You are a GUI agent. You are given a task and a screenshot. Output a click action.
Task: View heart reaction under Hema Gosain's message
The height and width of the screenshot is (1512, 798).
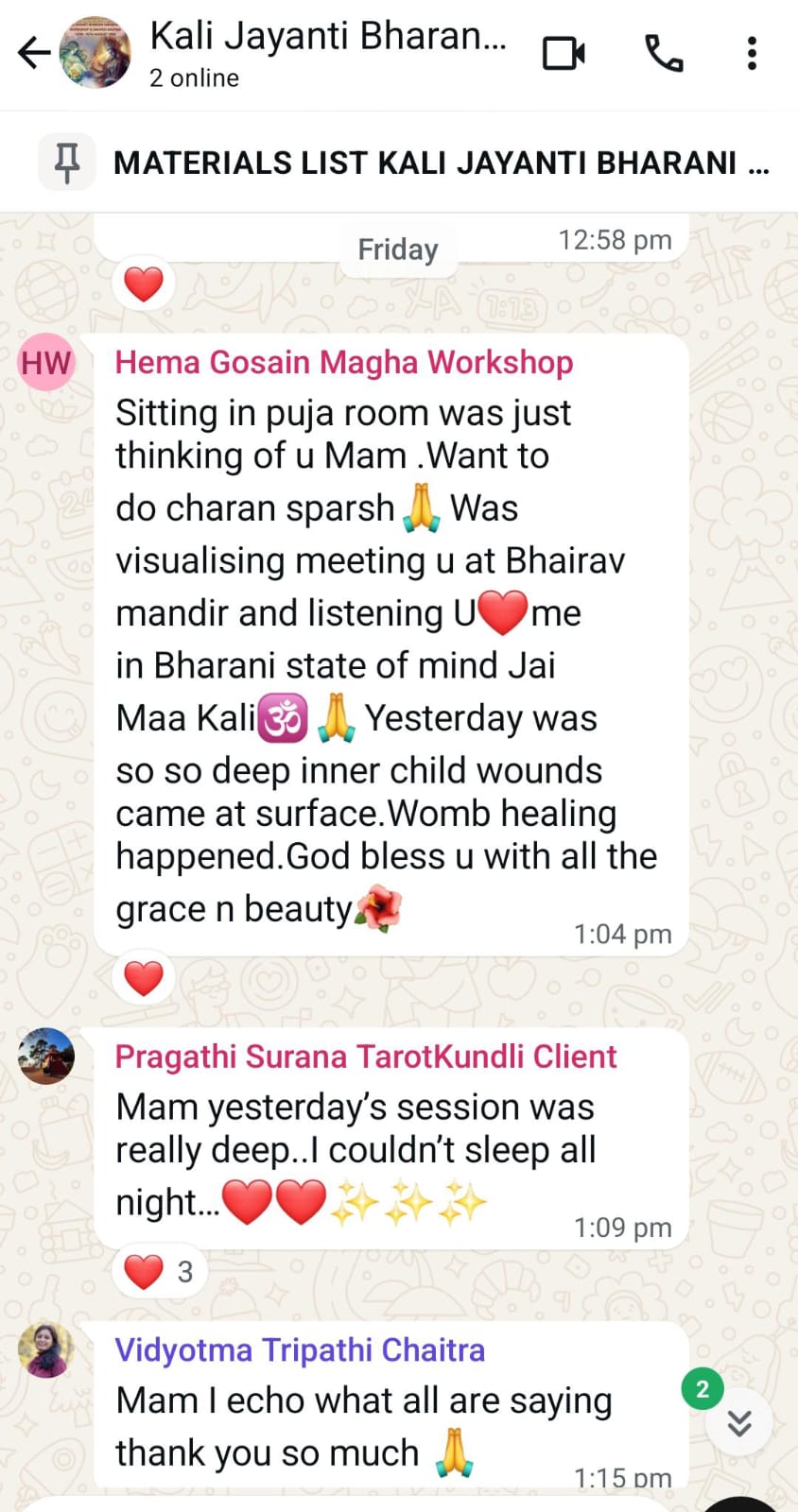(144, 978)
